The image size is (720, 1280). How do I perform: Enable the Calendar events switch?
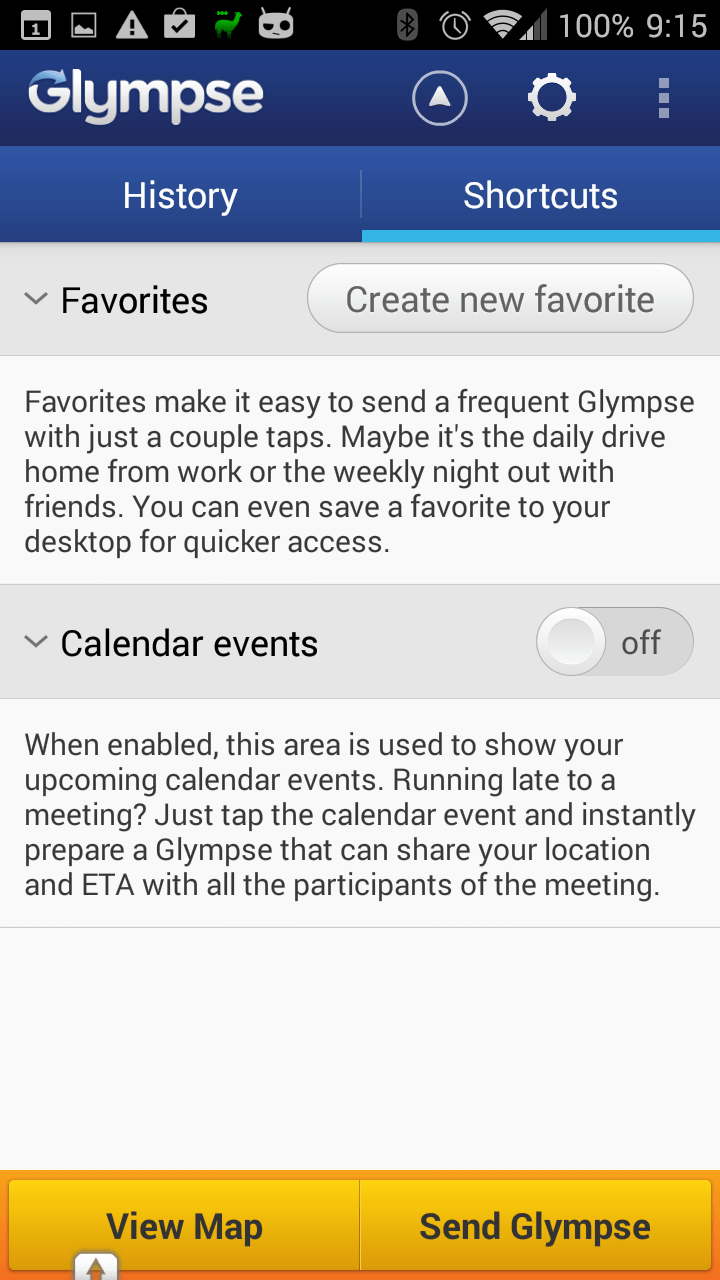(615, 642)
